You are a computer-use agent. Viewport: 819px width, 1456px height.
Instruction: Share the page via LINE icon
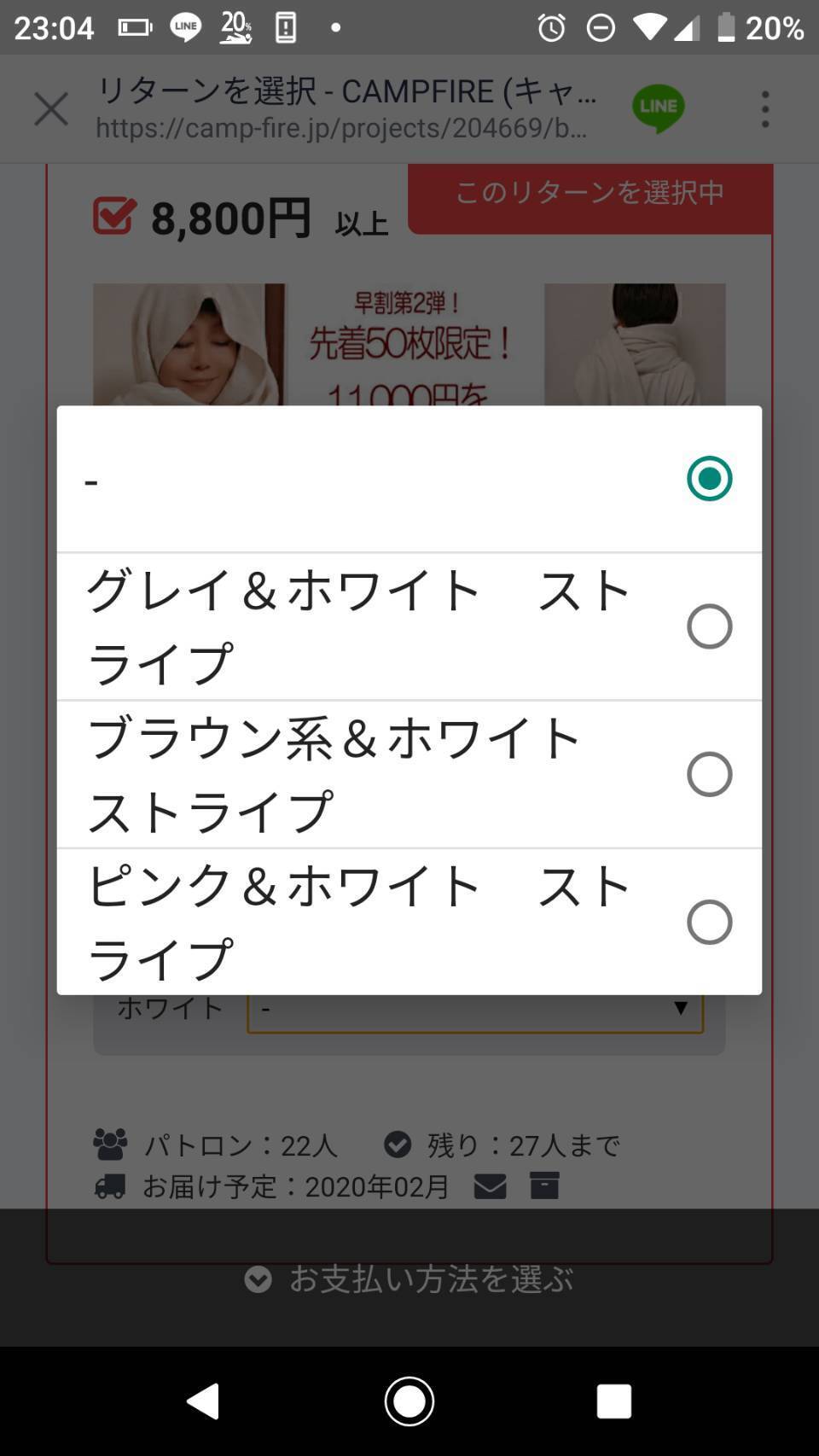[x=658, y=108]
